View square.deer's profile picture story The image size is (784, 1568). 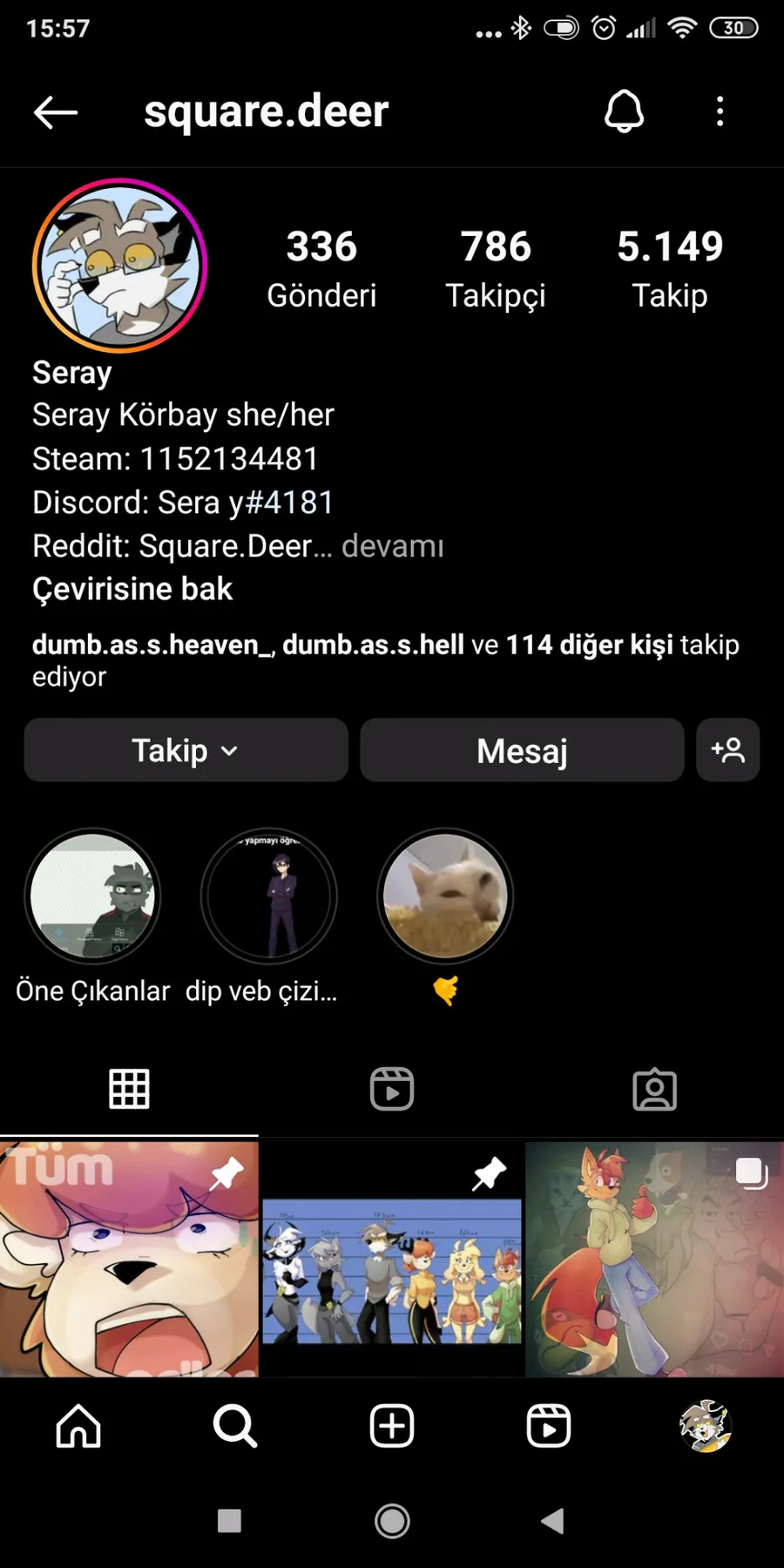[x=120, y=266]
